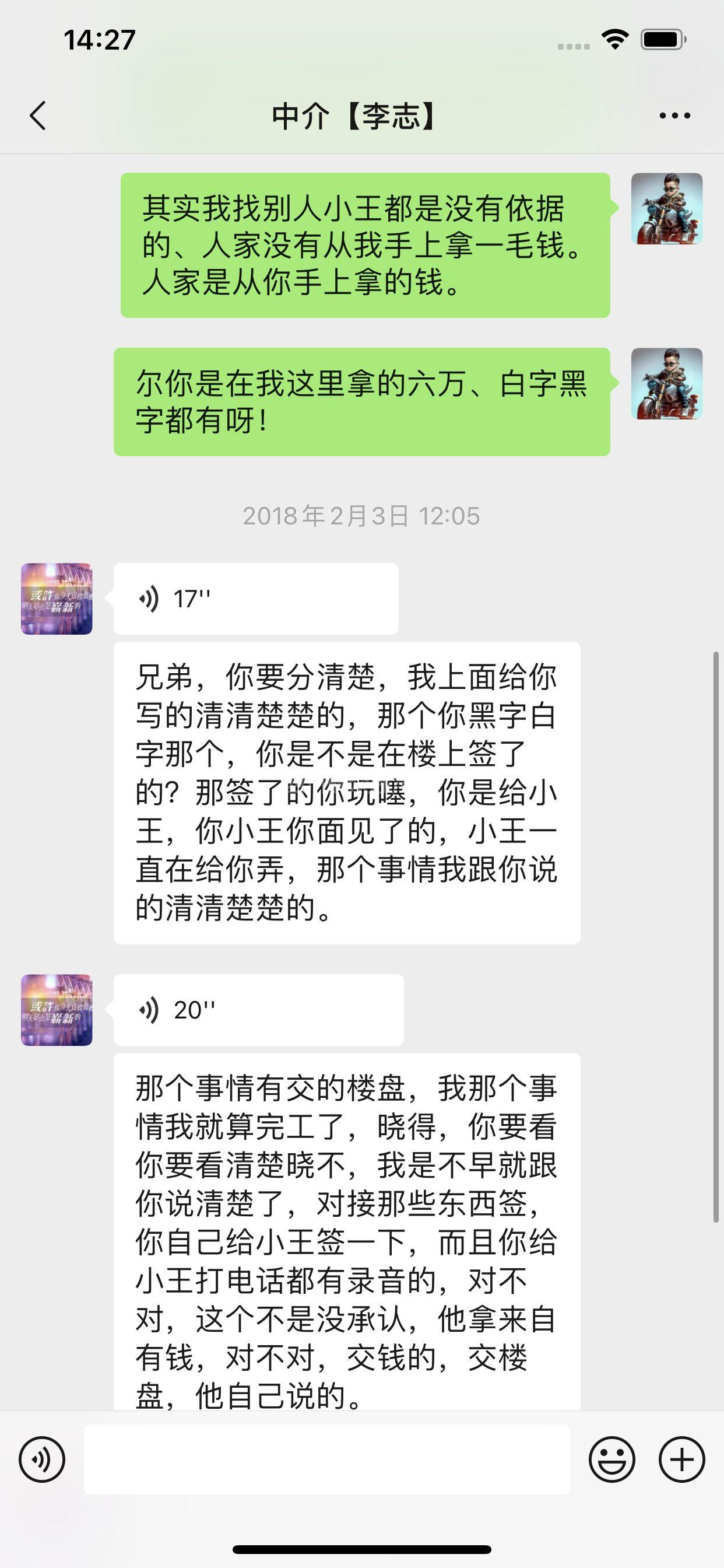
Task: Open chat details via the three-dot menu
Action: pos(674,116)
